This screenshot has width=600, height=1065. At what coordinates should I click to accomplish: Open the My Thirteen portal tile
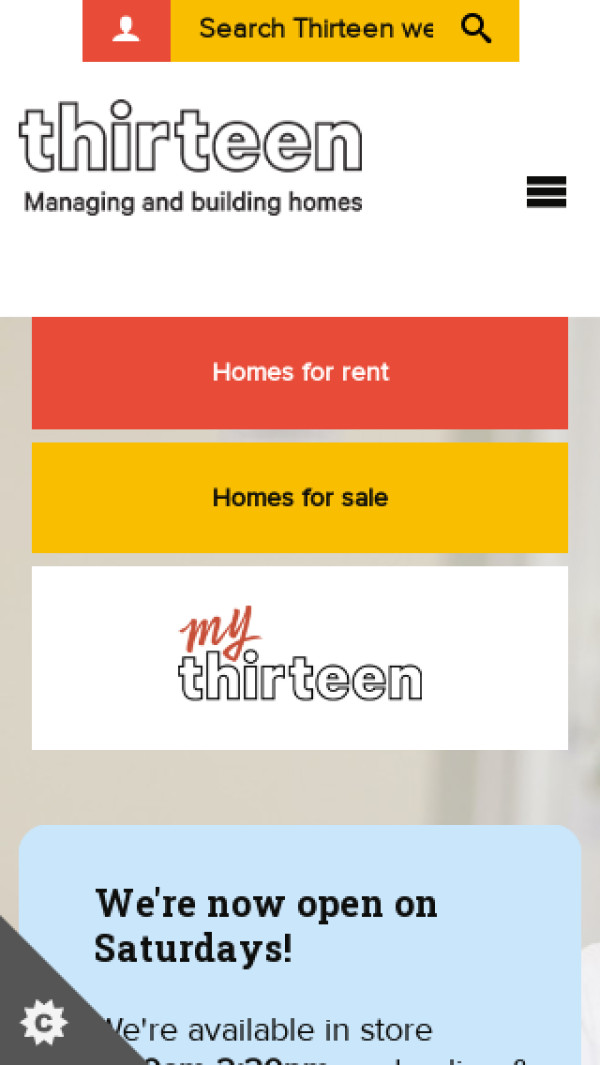(300, 657)
